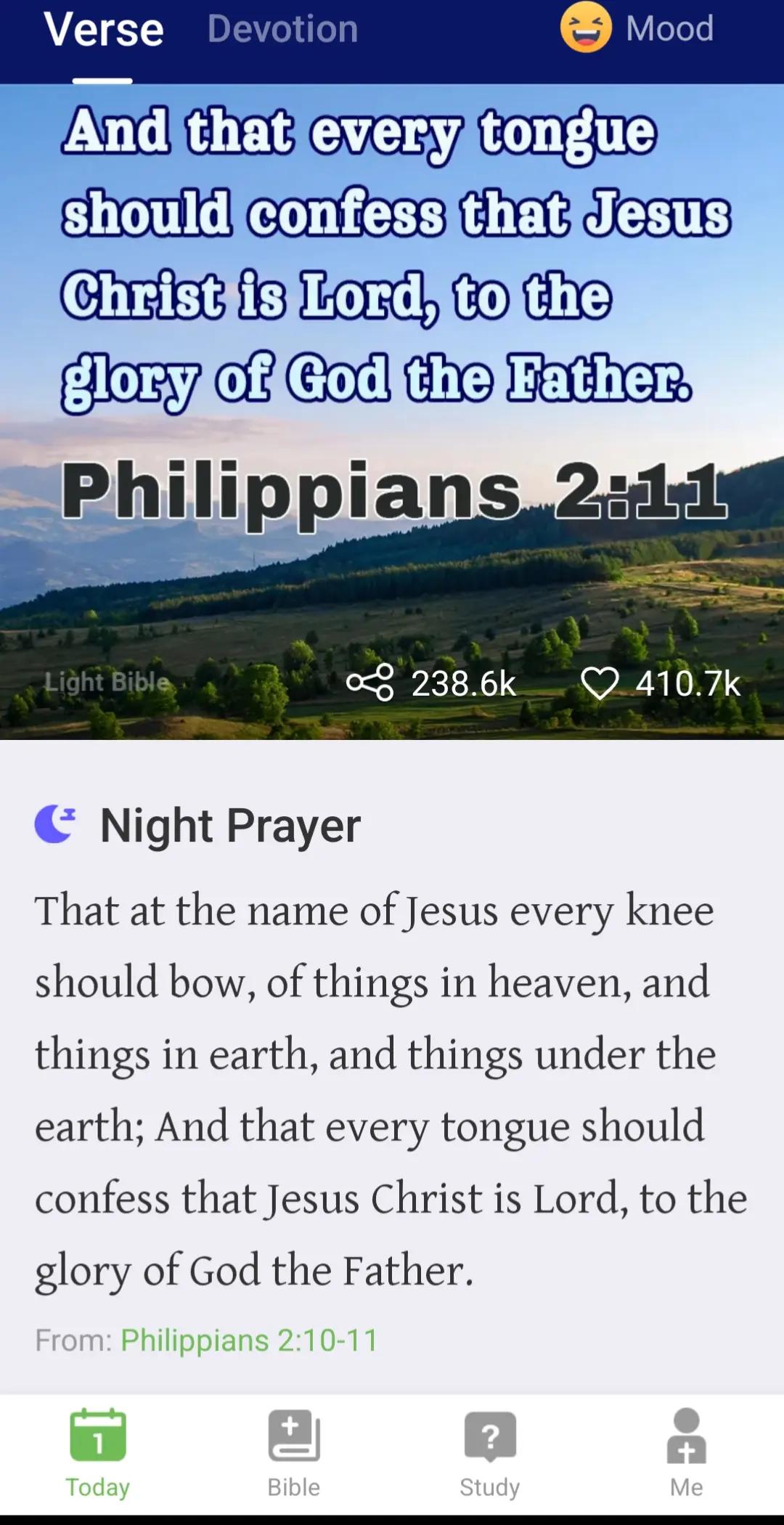Open the Mood emoji selector
The image size is (784, 1525).
point(637,28)
